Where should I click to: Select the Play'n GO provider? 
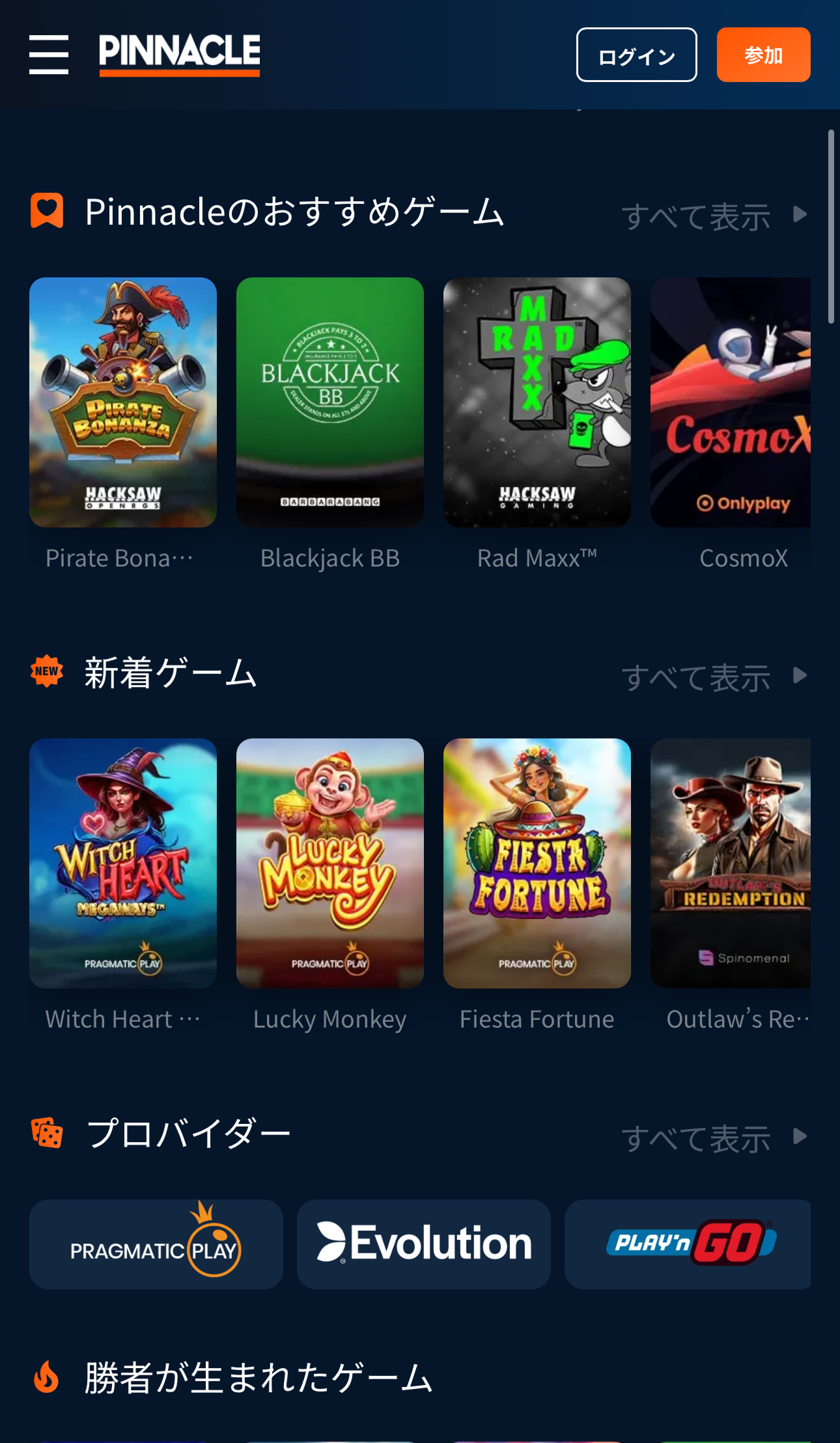[x=688, y=1244]
